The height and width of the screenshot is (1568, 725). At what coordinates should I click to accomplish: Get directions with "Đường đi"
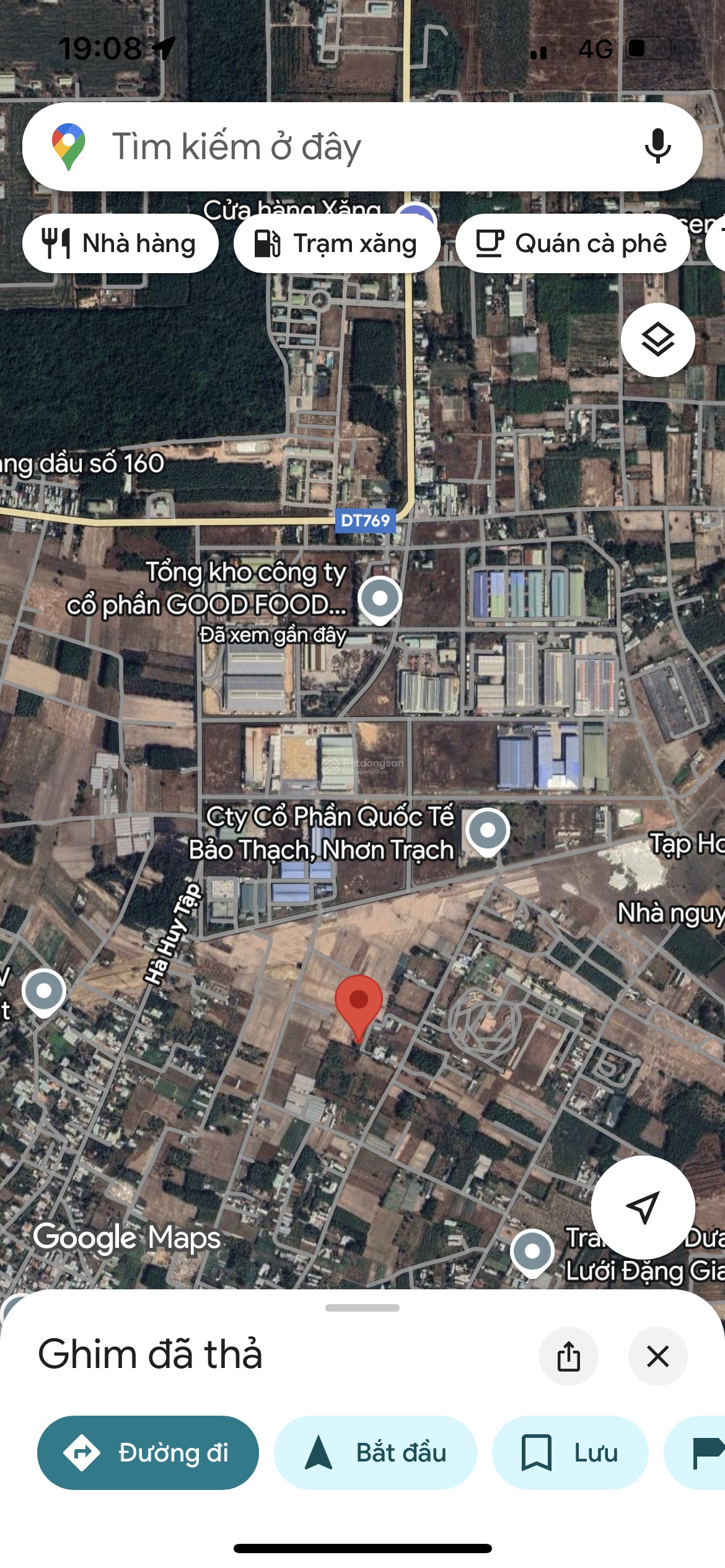pyautogui.click(x=148, y=1452)
